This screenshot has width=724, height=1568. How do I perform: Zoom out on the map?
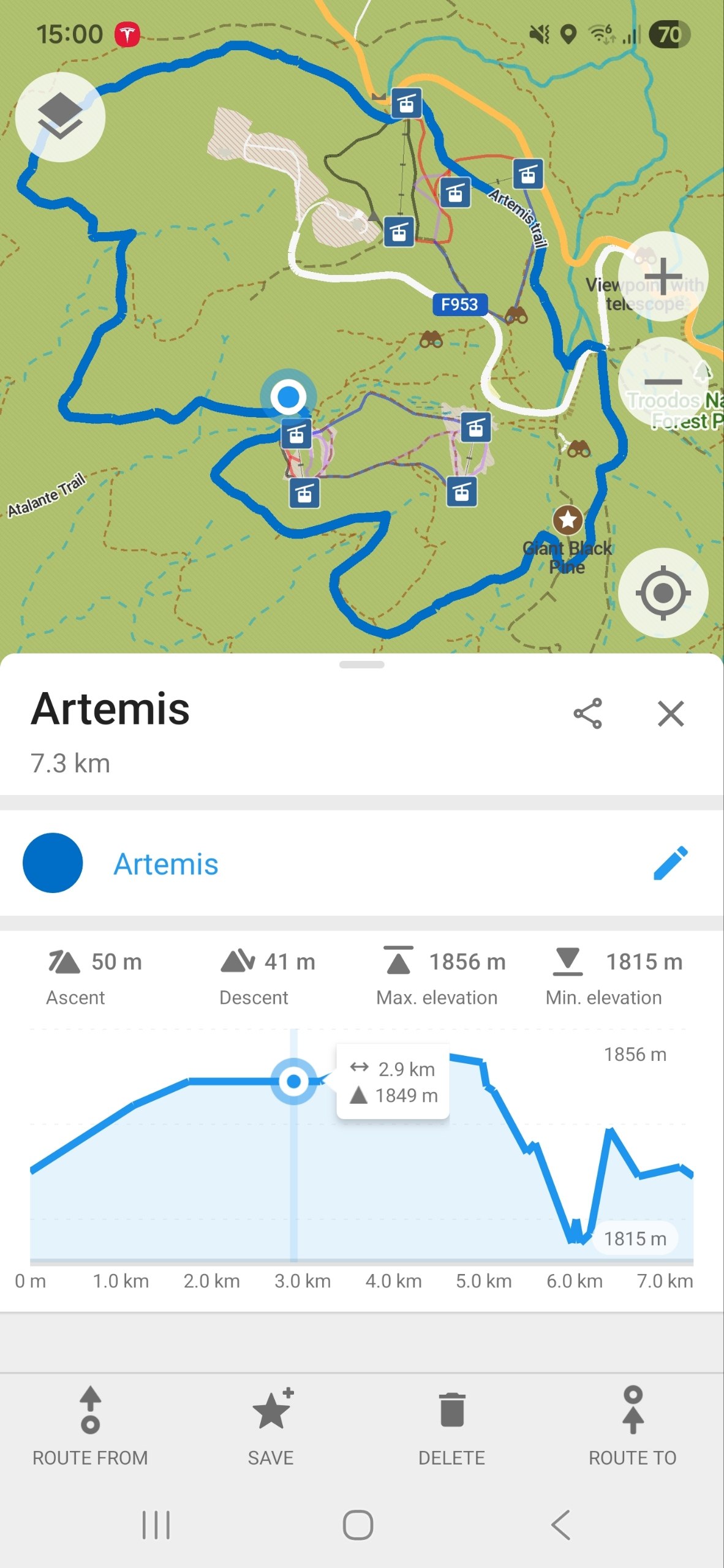pyautogui.click(x=663, y=382)
